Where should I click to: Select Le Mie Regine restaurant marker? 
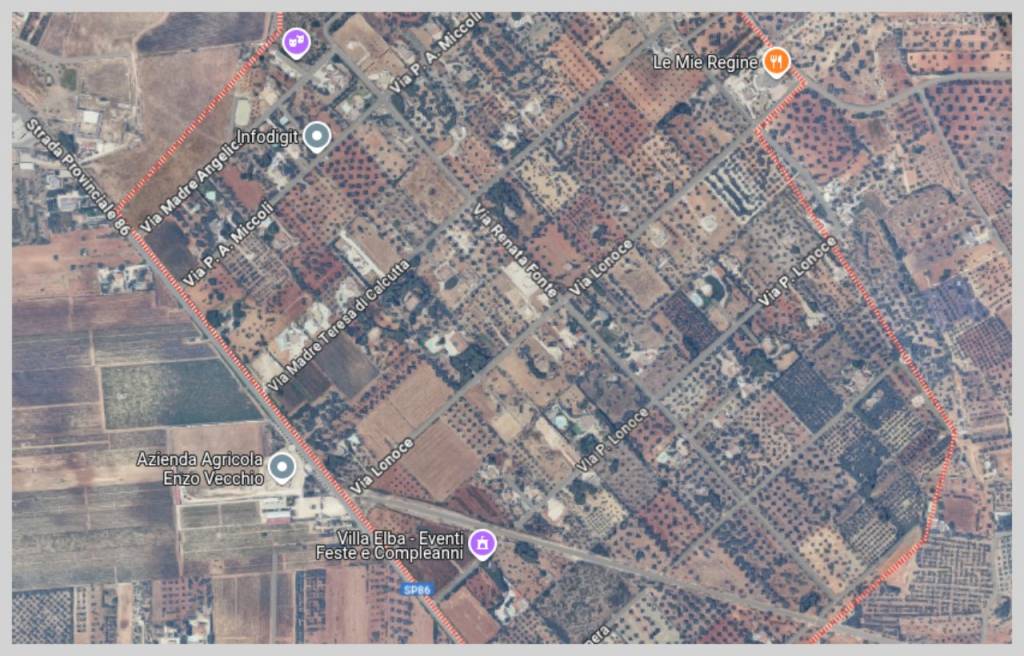point(777,62)
